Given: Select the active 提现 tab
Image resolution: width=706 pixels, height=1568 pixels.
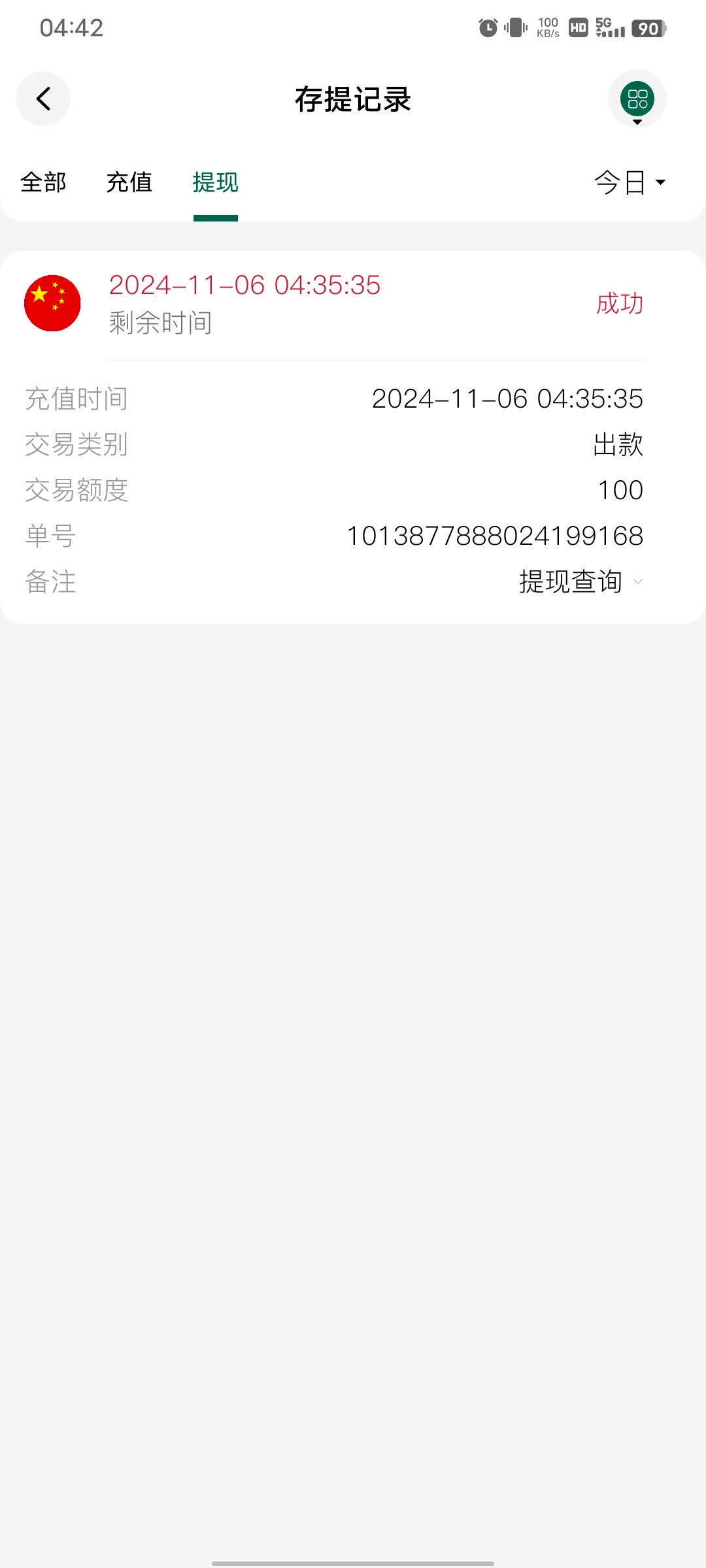Looking at the screenshot, I should (216, 184).
